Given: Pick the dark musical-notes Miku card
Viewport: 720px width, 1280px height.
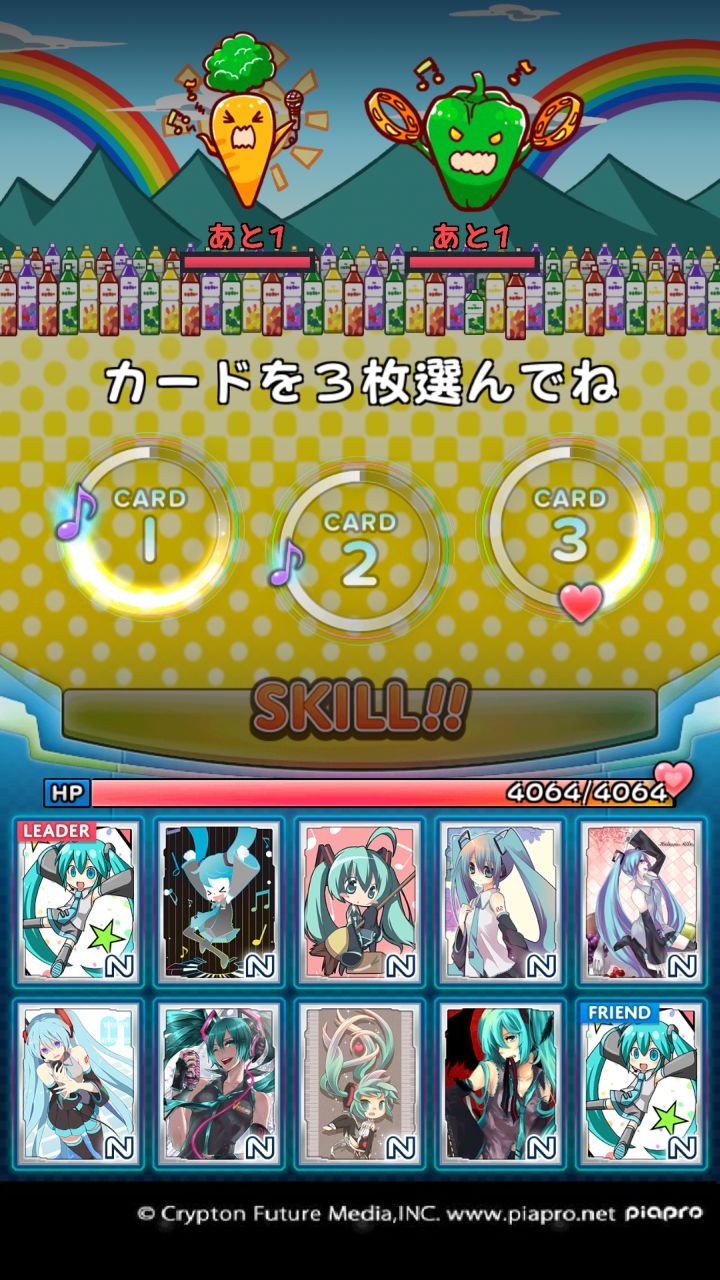Looking at the screenshot, I should pos(219,902).
